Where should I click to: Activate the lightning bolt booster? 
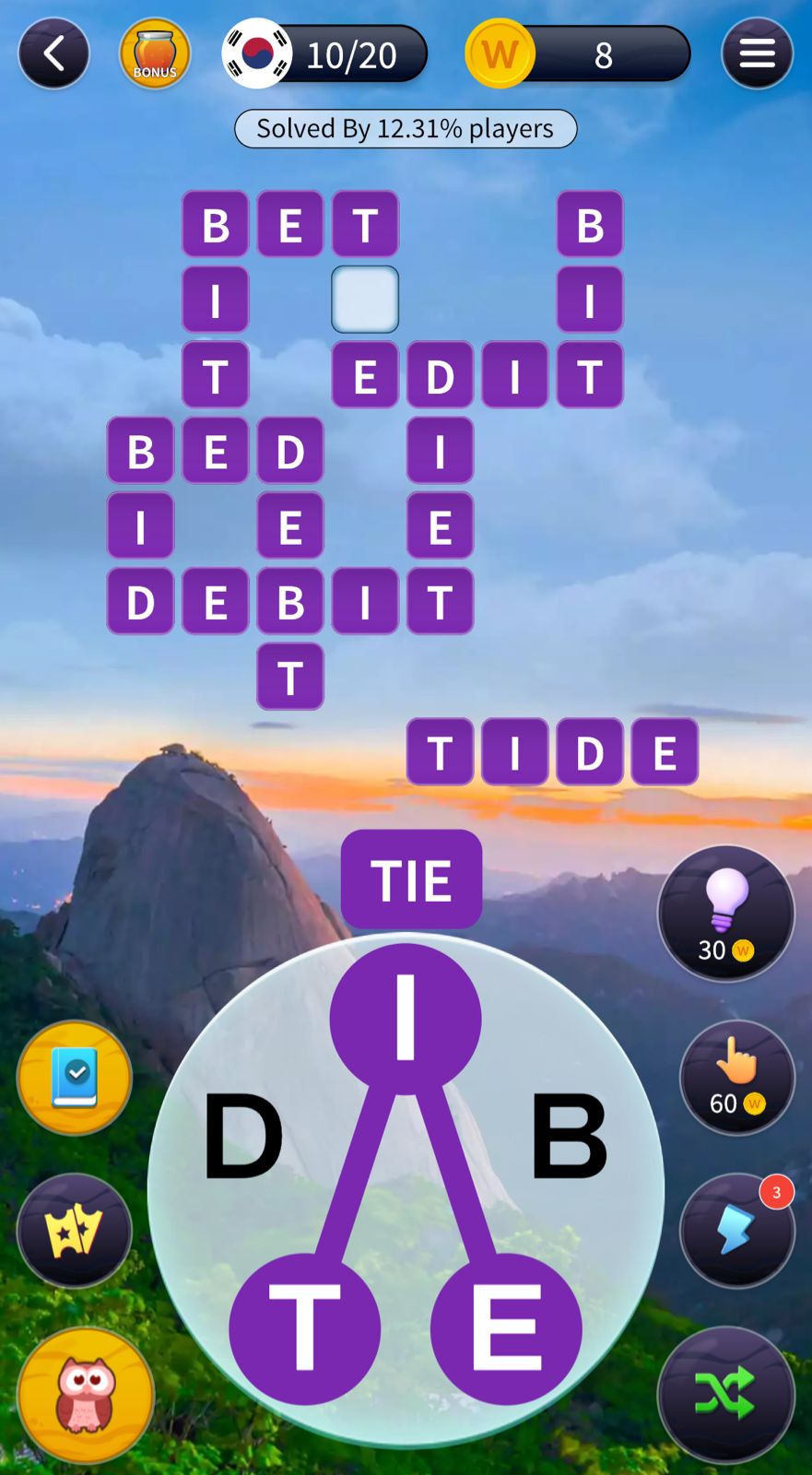coord(736,1231)
